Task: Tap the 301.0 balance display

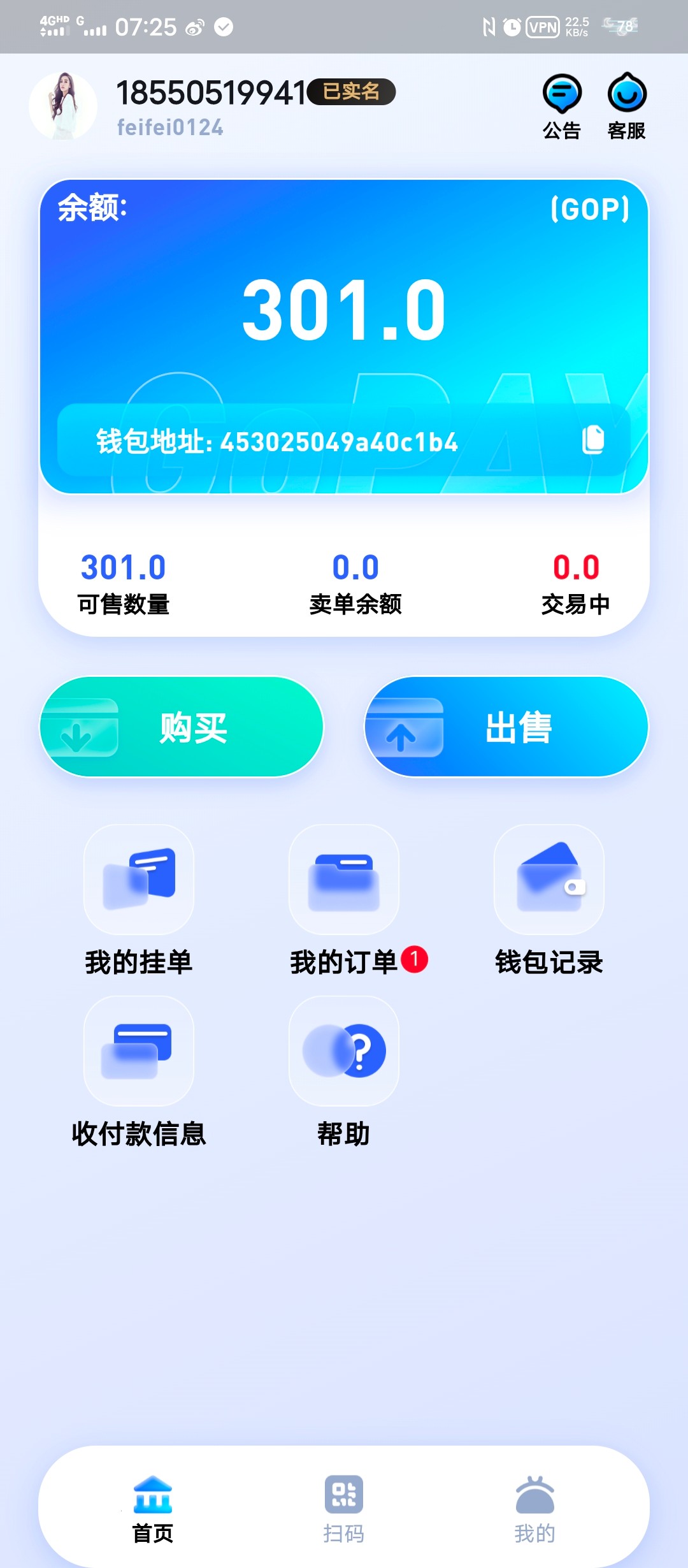Action: [343, 310]
